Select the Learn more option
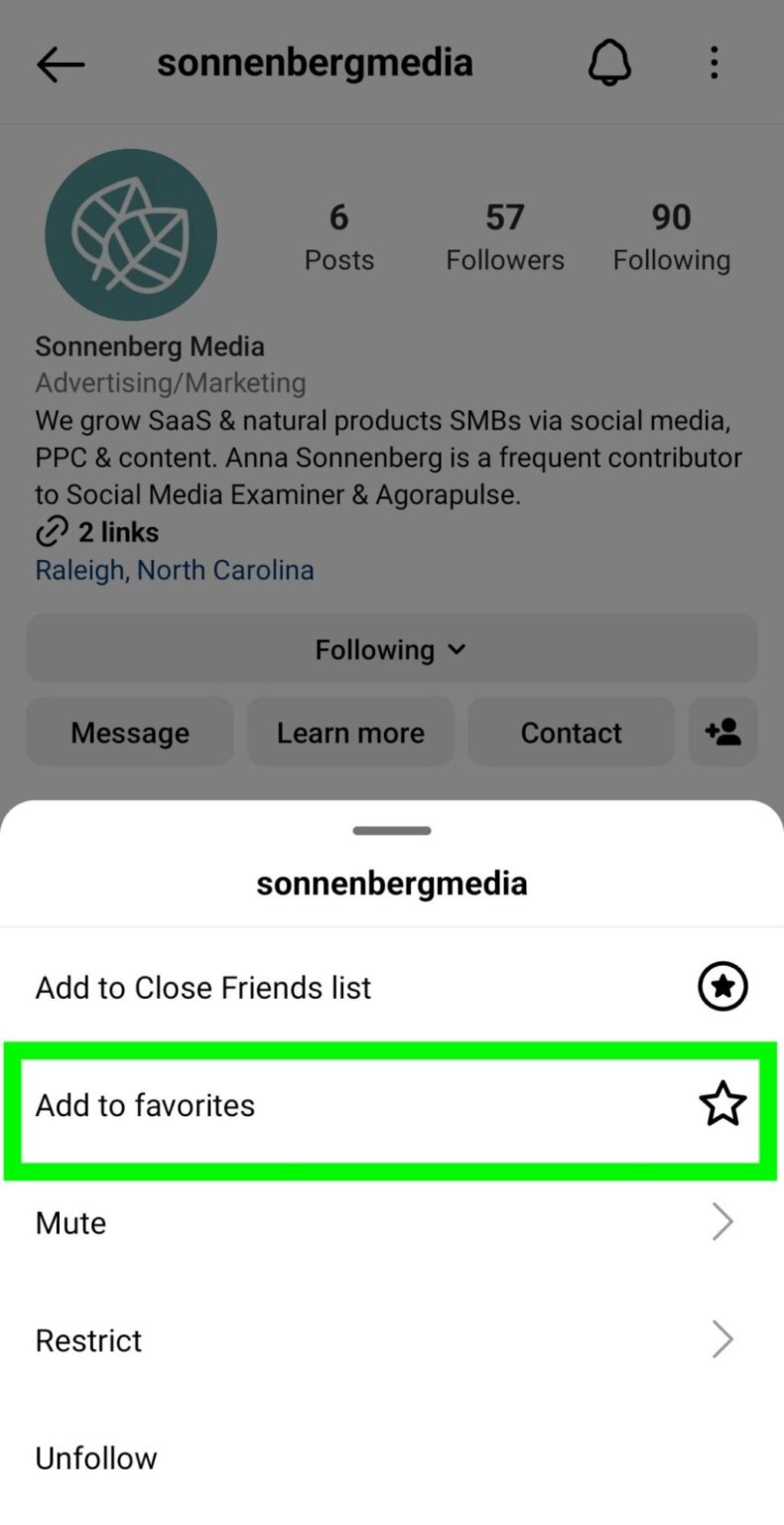This screenshot has height=1525, width=784. click(x=350, y=732)
